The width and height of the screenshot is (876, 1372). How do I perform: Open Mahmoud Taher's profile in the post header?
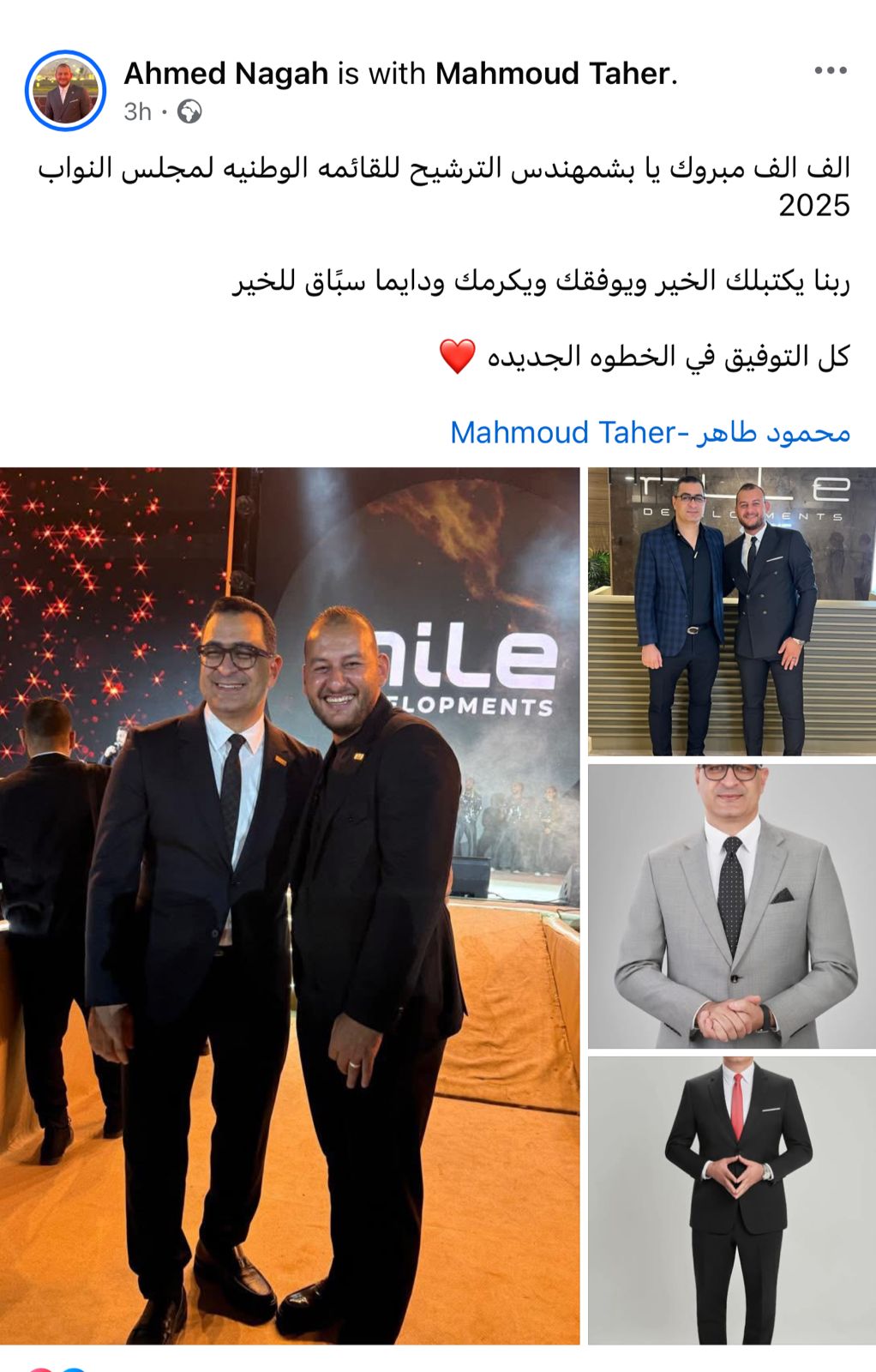click(553, 74)
